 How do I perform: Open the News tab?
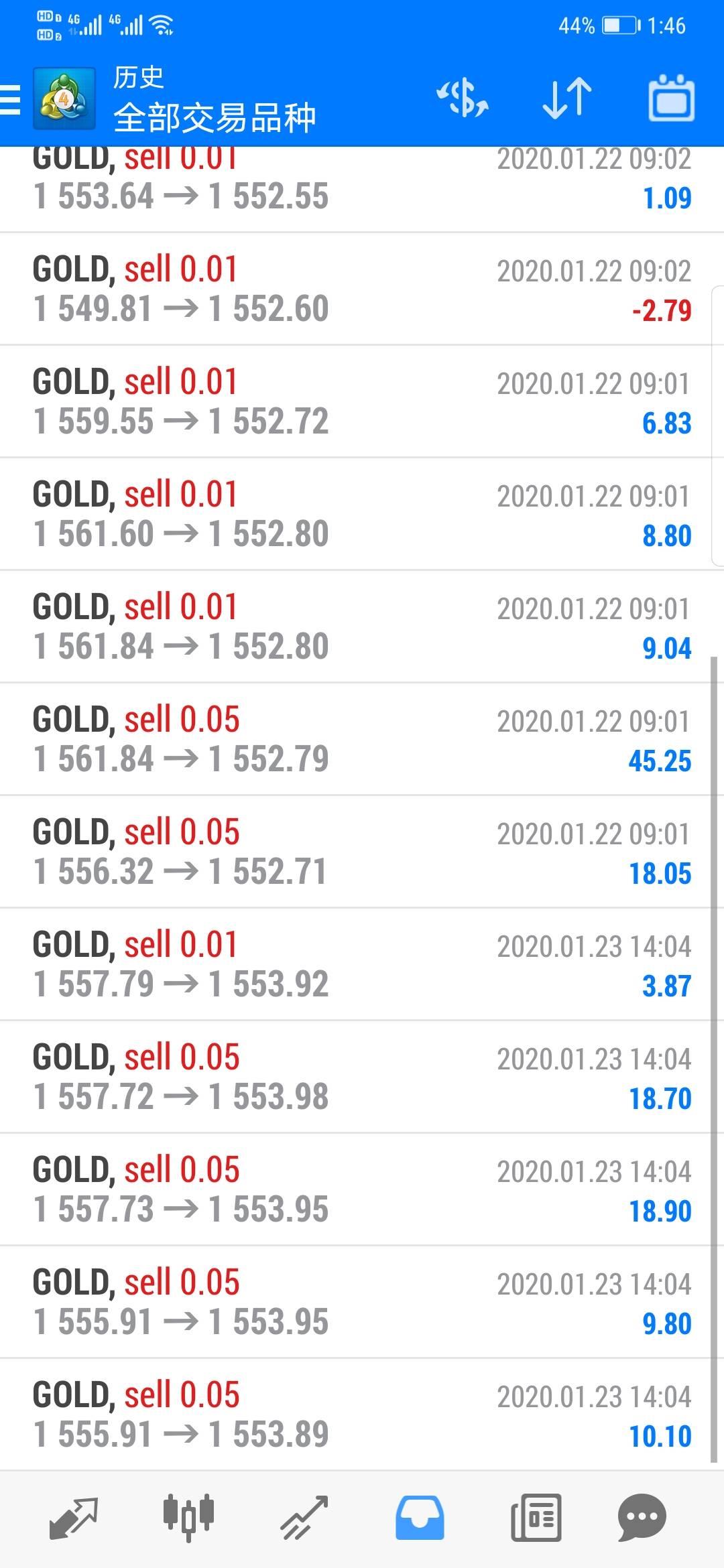point(536,1517)
